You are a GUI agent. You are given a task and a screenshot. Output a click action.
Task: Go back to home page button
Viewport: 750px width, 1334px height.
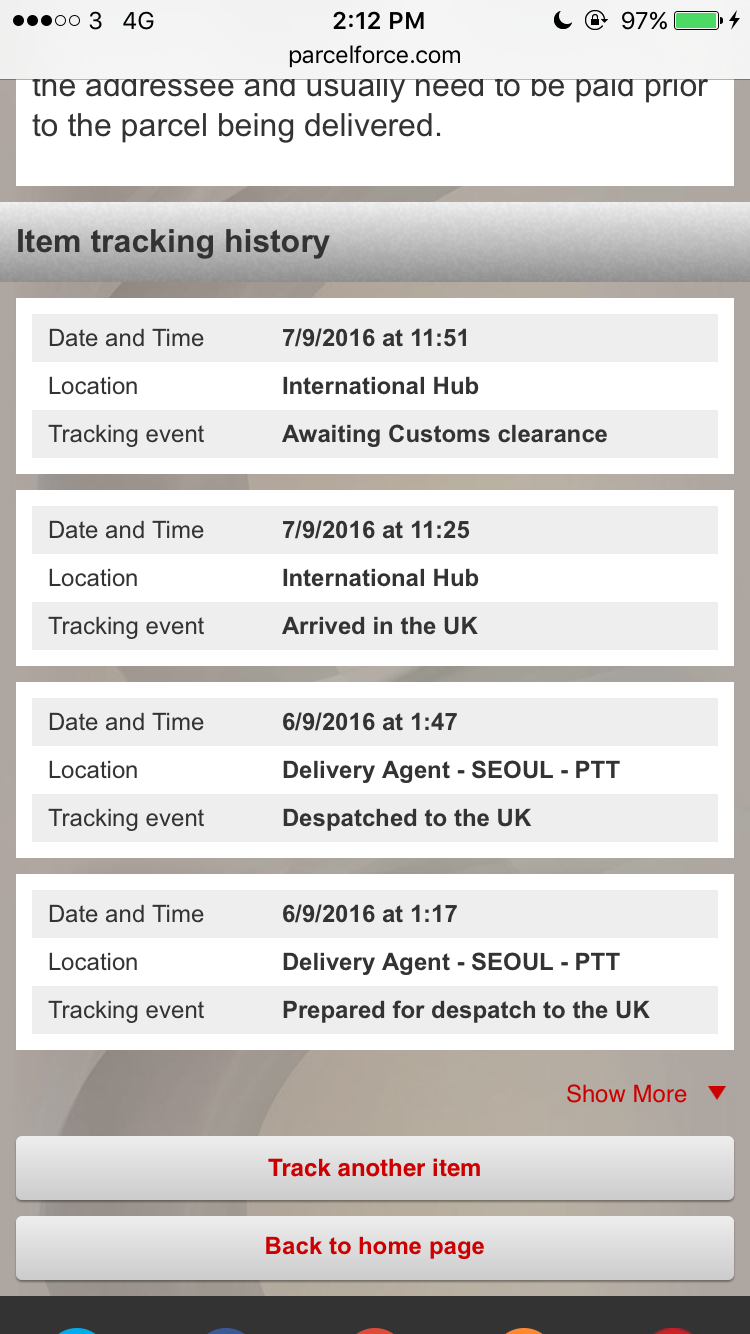pos(375,1247)
